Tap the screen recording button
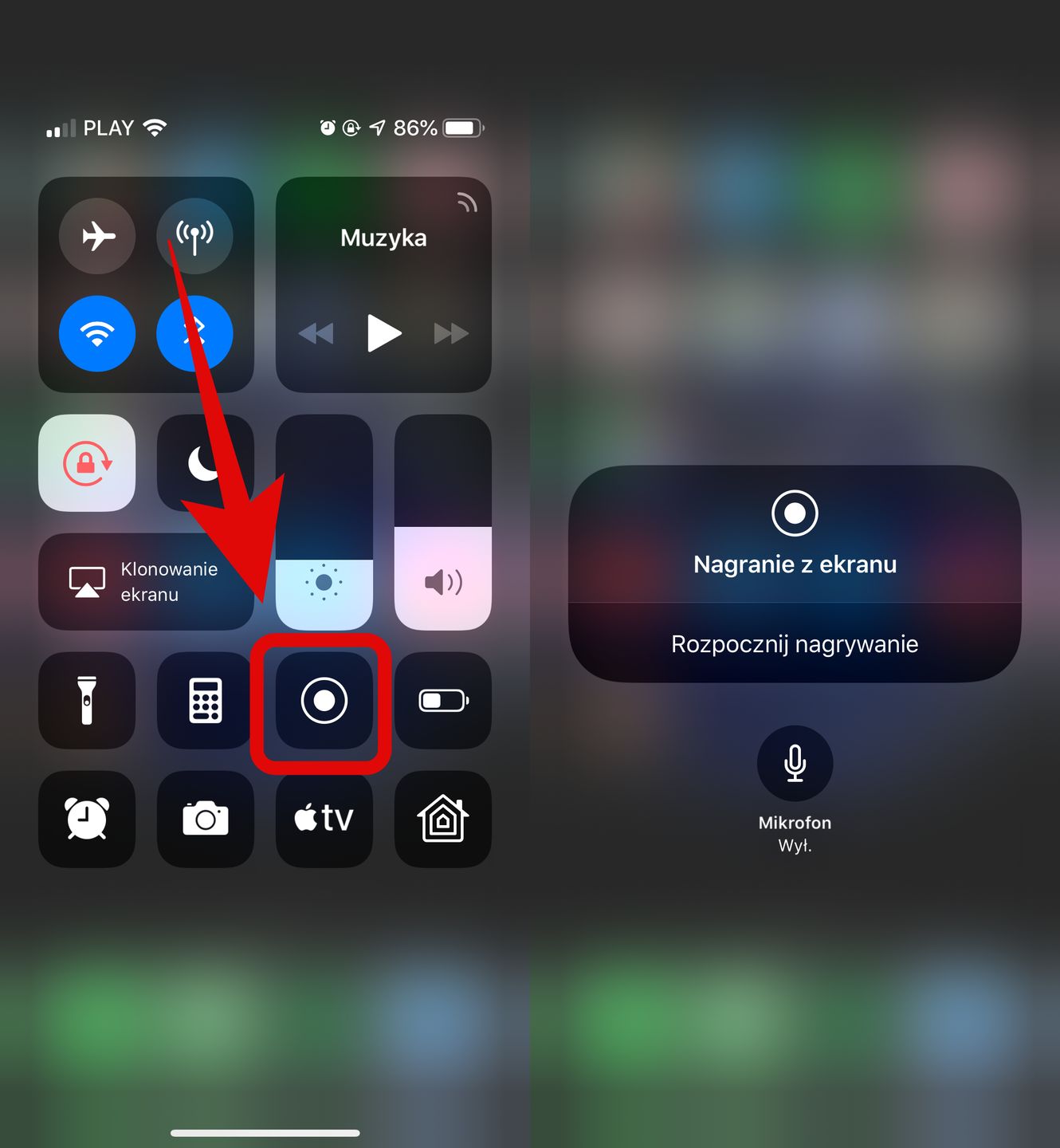1060x1148 pixels. (324, 700)
